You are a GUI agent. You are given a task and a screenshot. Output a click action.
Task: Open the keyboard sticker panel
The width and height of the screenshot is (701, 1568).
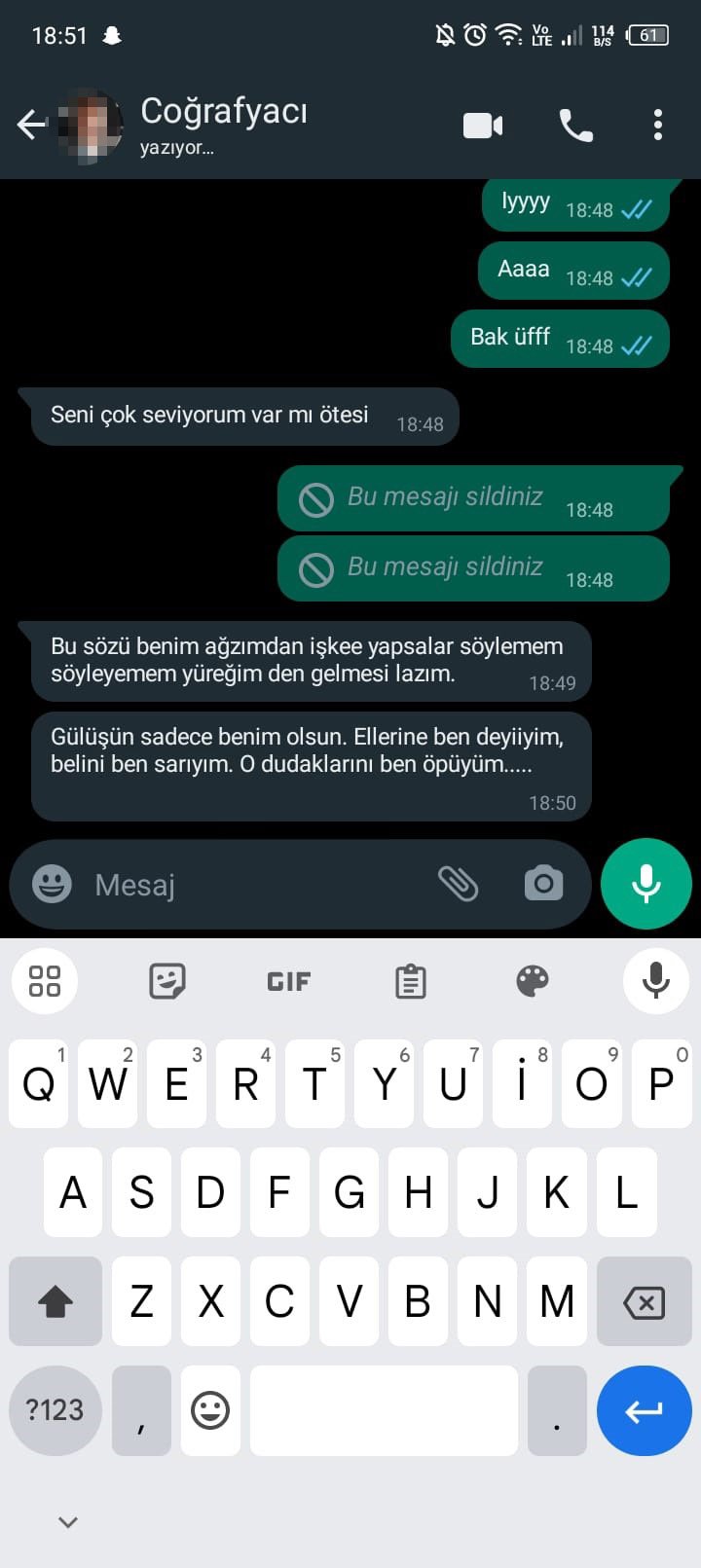tap(167, 981)
